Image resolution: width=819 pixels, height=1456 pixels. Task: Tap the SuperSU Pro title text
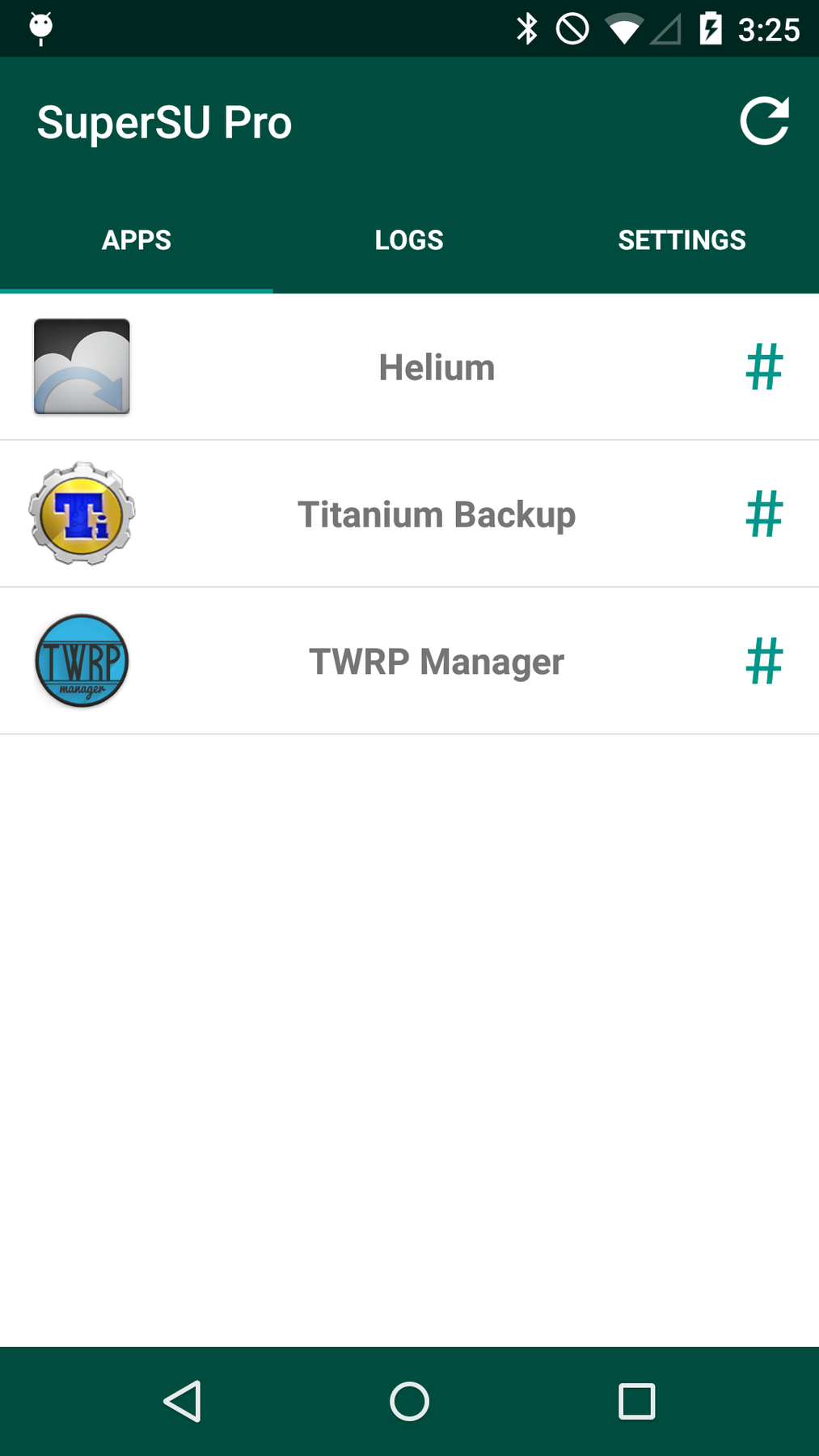pyautogui.click(x=165, y=121)
